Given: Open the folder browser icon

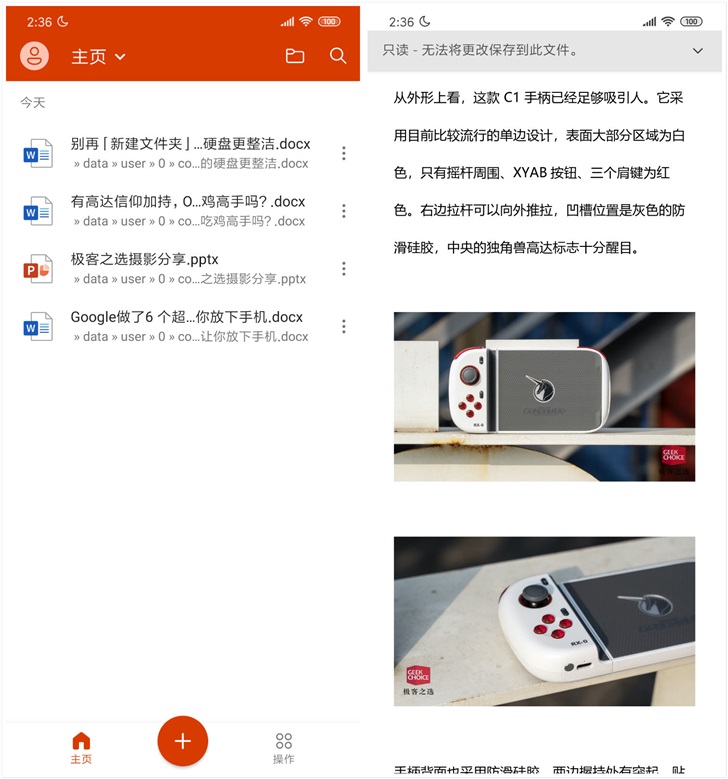Looking at the screenshot, I should click(295, 56).
